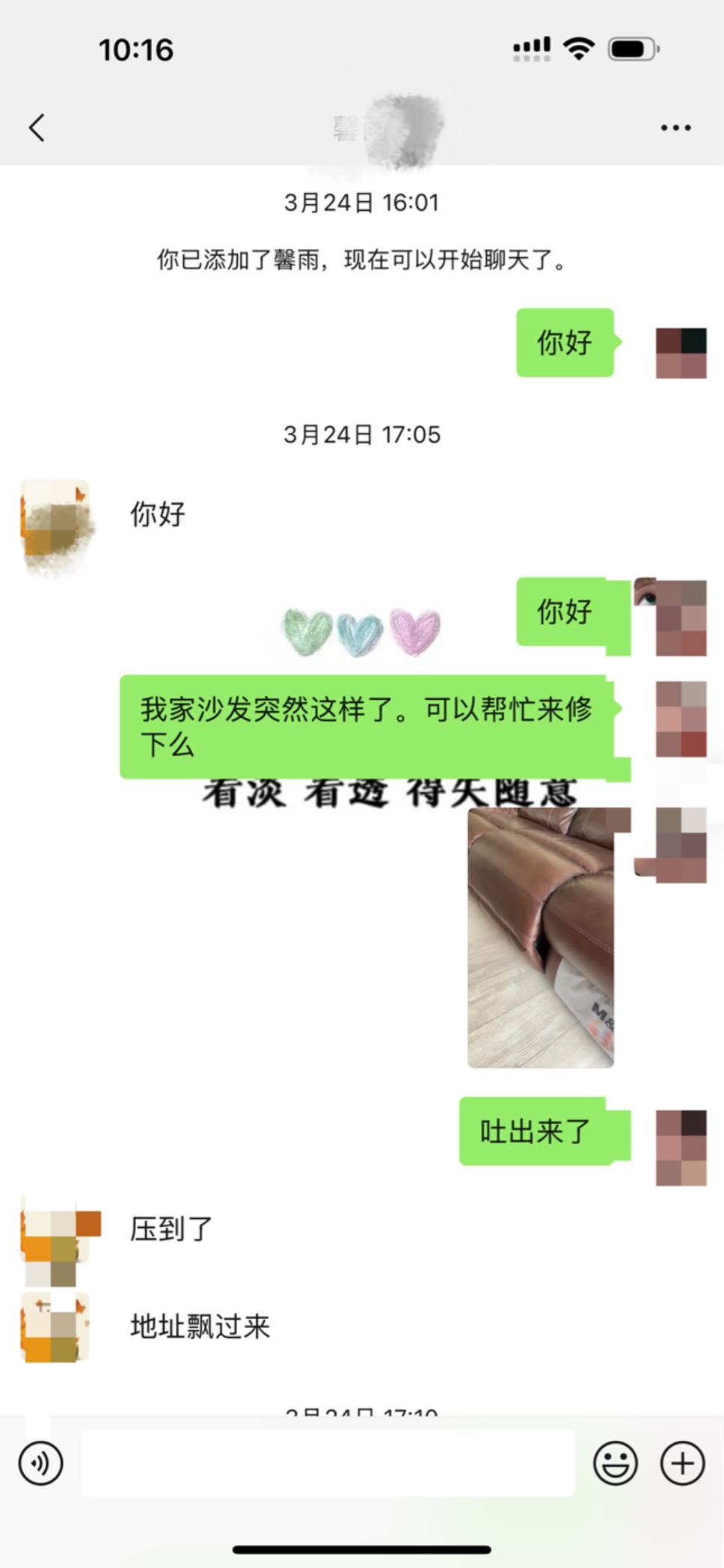Image resolution: width=724 pixels, height=1568 pixels.
Task: Open the plus attachments menu
Action: pos(682,1463)
